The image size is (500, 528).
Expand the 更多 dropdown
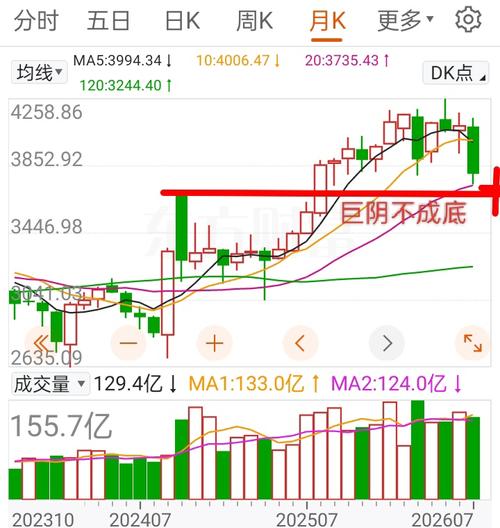click(x=405, y=21)
